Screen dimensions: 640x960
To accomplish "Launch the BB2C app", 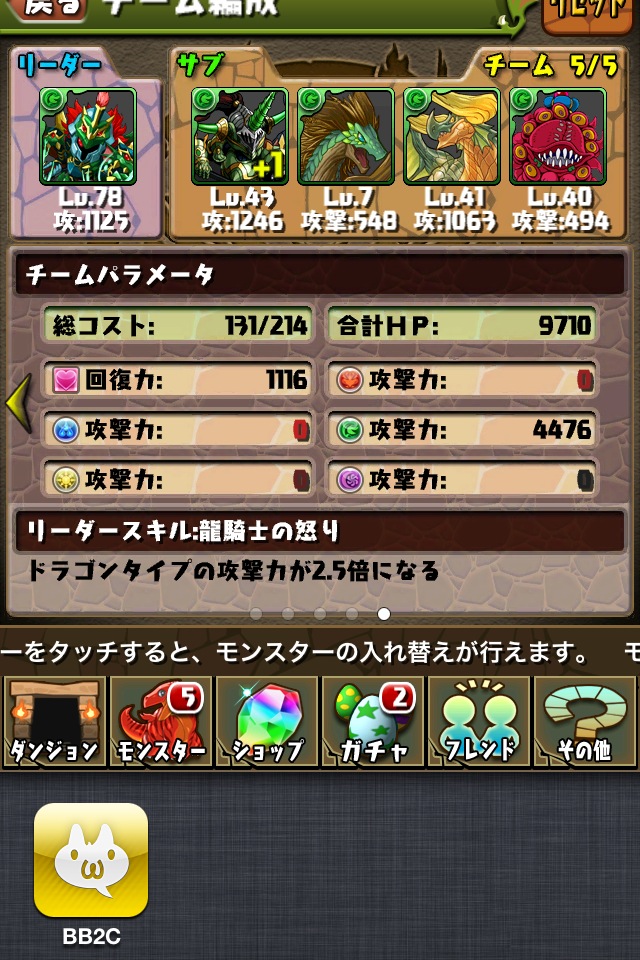I will [x=91, y=861].
